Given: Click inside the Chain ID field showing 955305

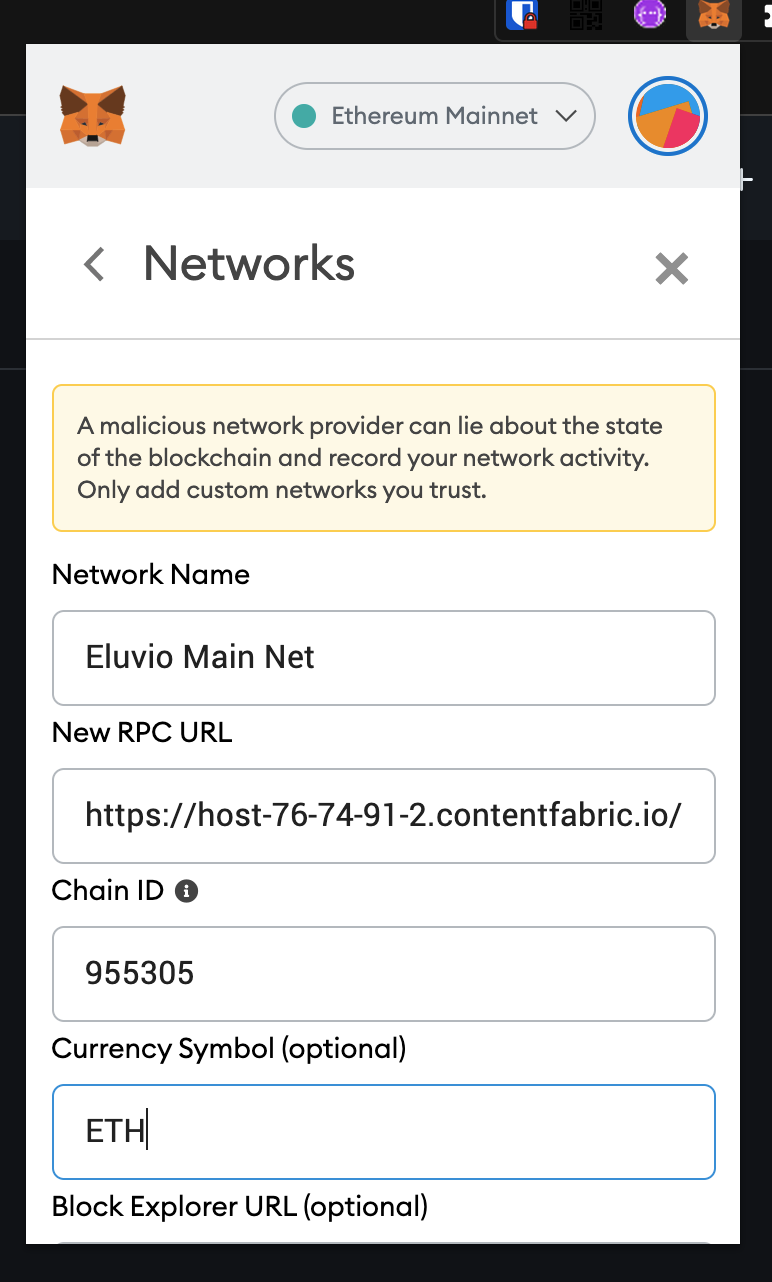Looking at the screenshot, I should coord(384,973).
